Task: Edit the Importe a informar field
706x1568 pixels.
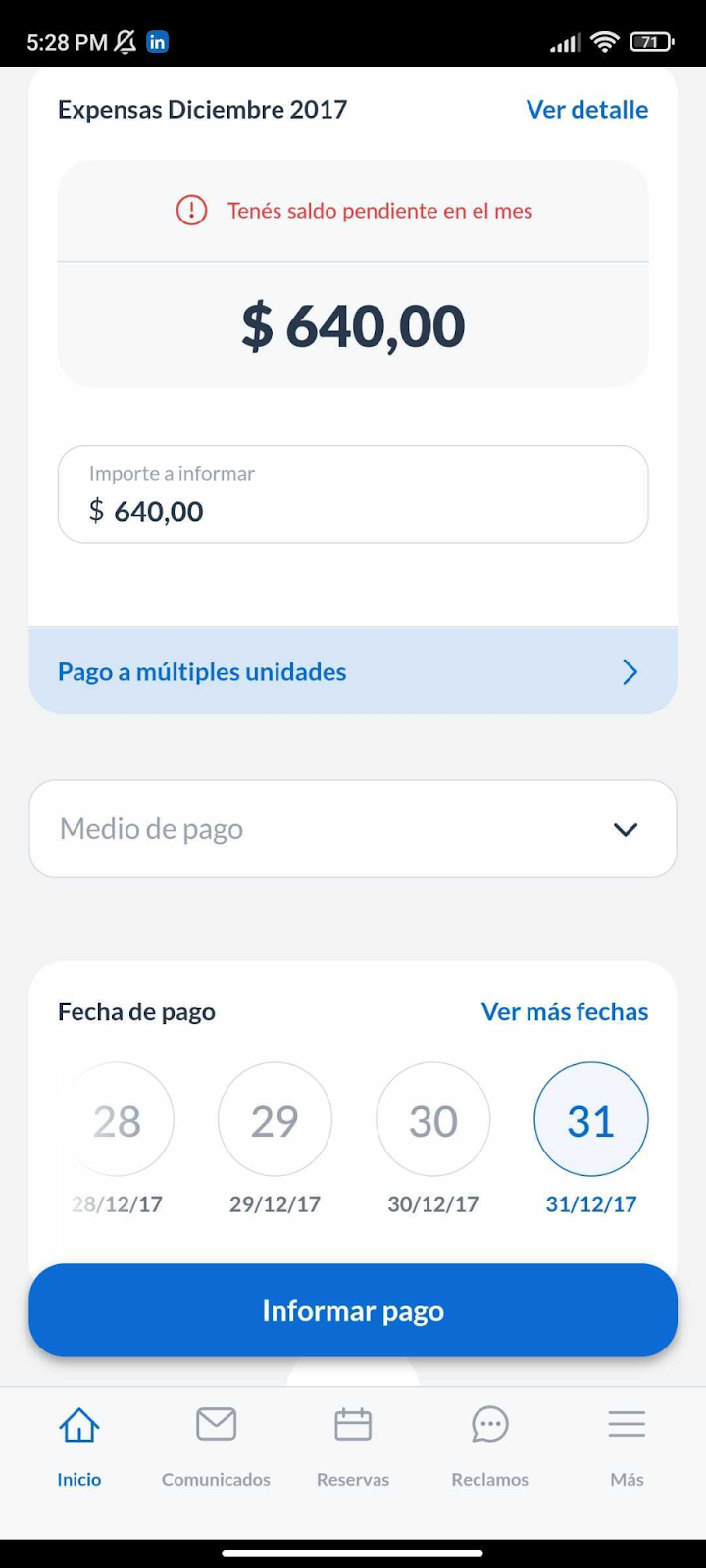Action: click(x=353, y=495)
